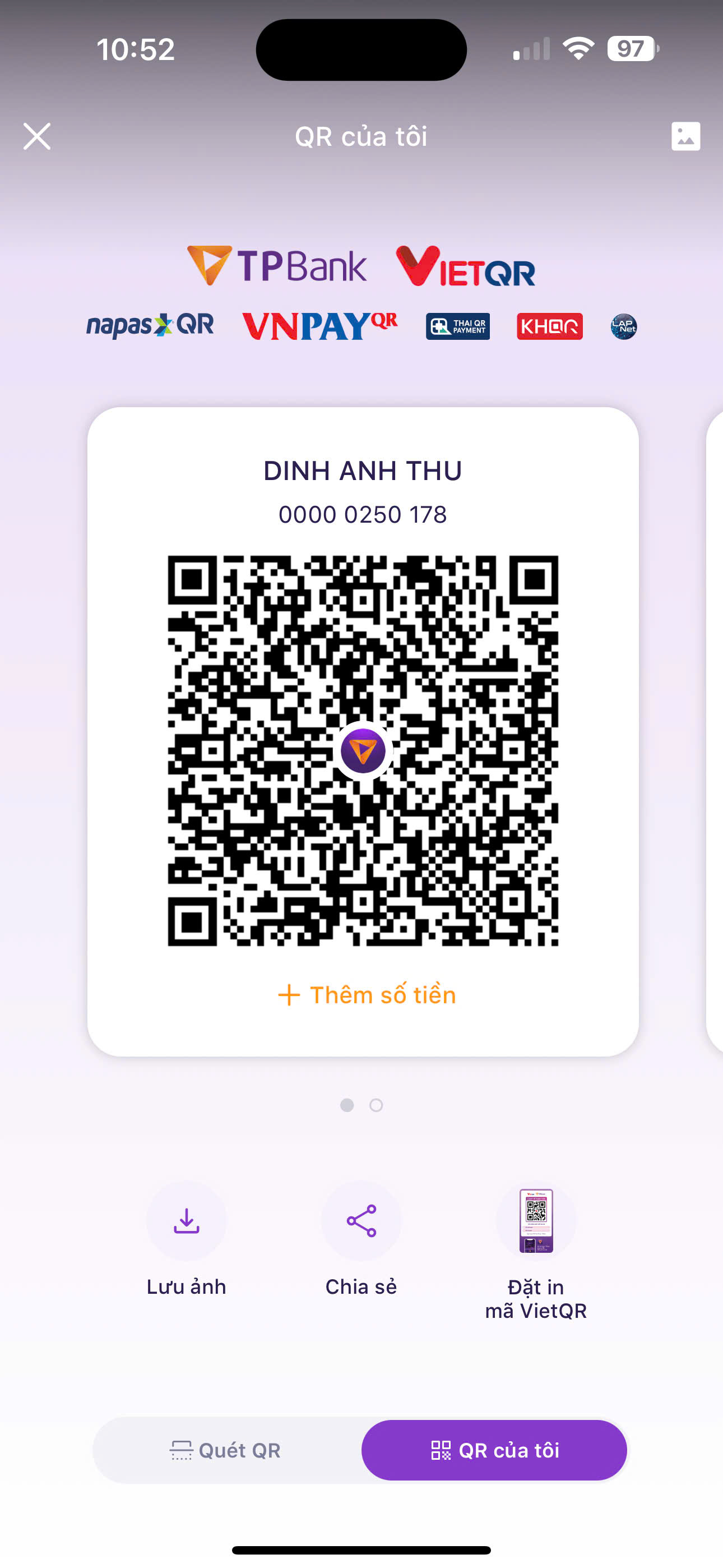Open Đặt in mã VietQR
The width and height of the screenshot is (723, 1568).
pos(536,1221)
